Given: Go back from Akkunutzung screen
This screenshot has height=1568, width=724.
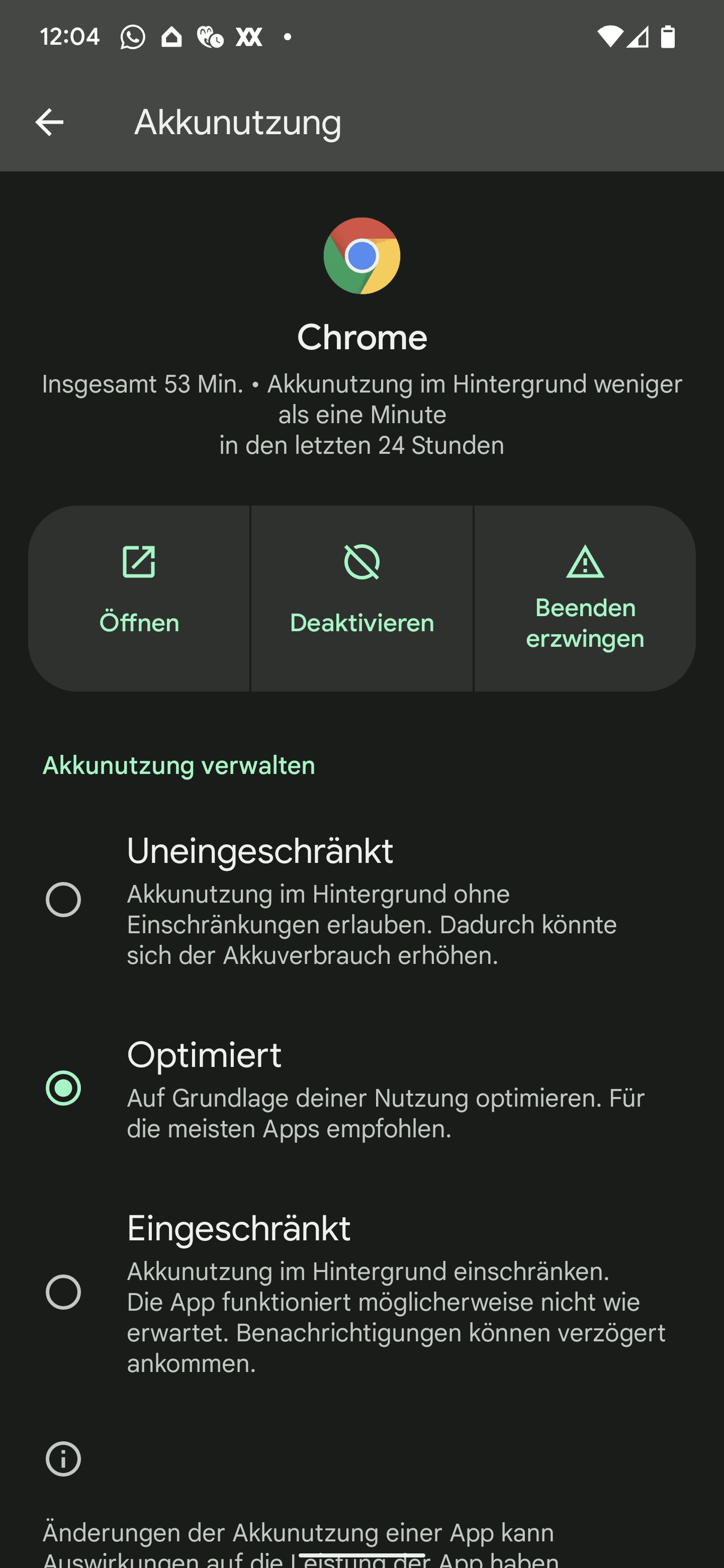Looking at the screenshot, I should coord(49,122).
